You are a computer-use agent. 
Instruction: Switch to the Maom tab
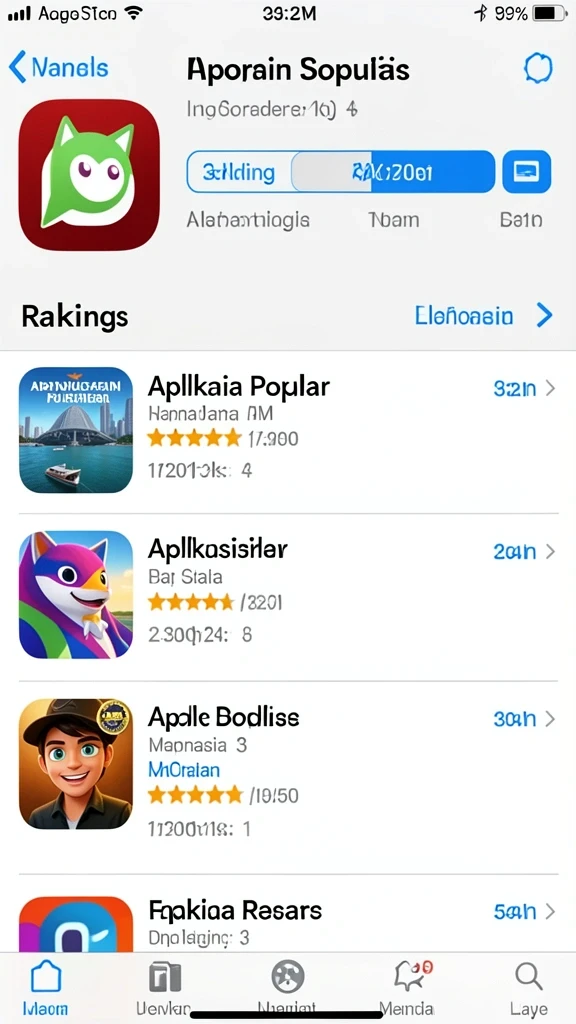tap(46, 987)
